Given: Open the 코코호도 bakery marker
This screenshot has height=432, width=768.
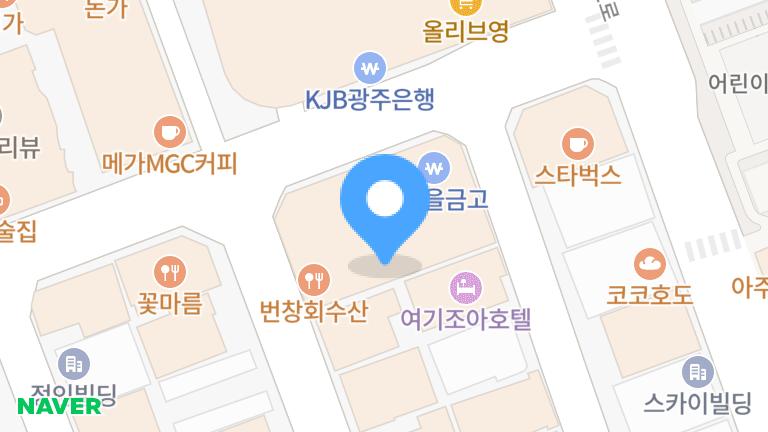Looking at the screenshot, I should (648, 264).
